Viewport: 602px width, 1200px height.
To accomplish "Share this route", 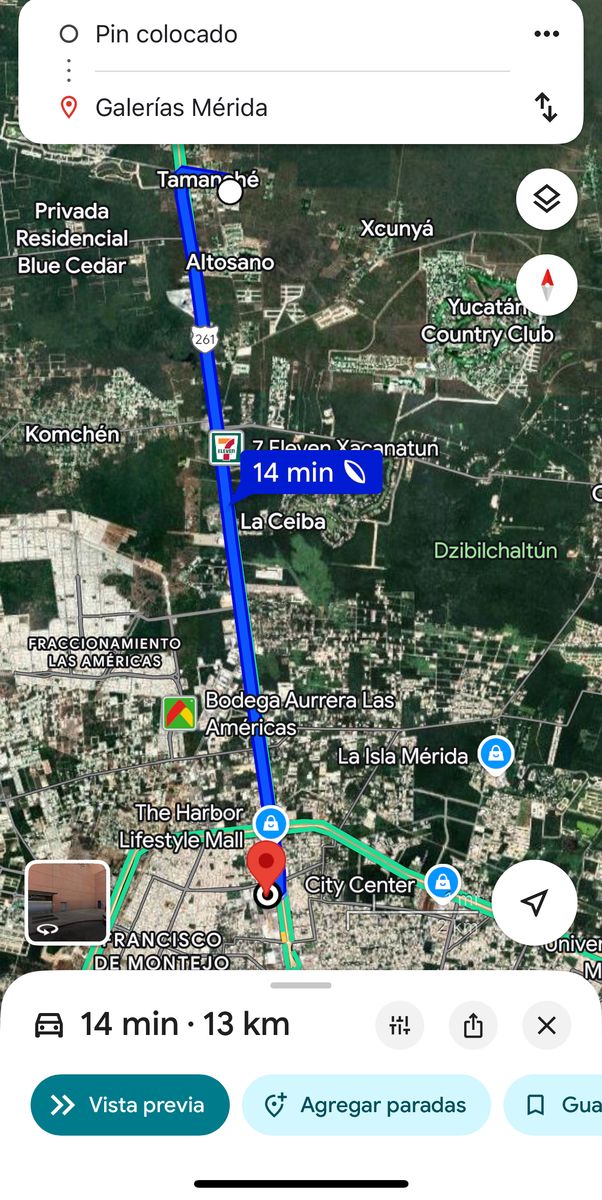I will coord(473,1025).
